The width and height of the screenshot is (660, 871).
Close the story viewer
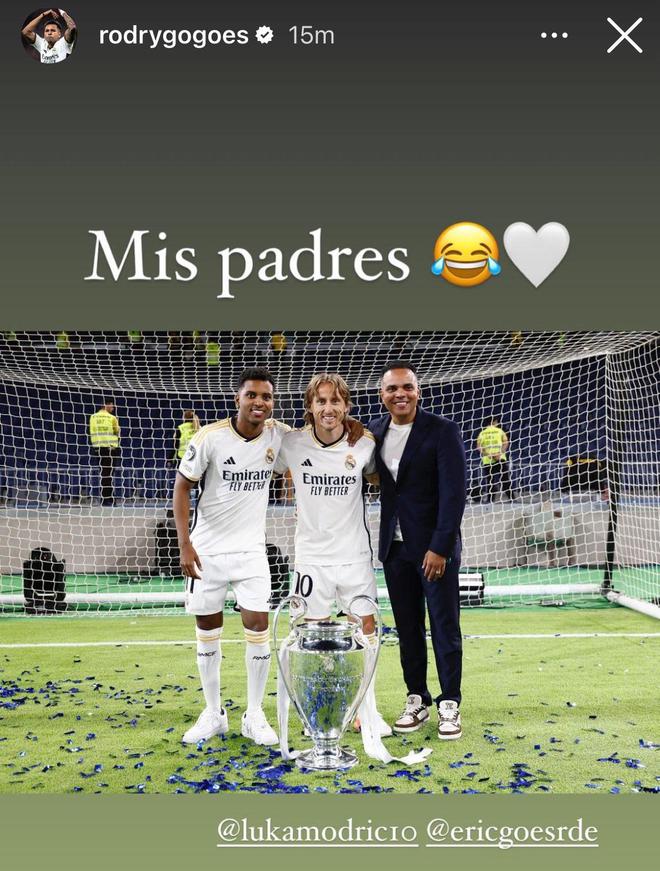tap(624, 36)
